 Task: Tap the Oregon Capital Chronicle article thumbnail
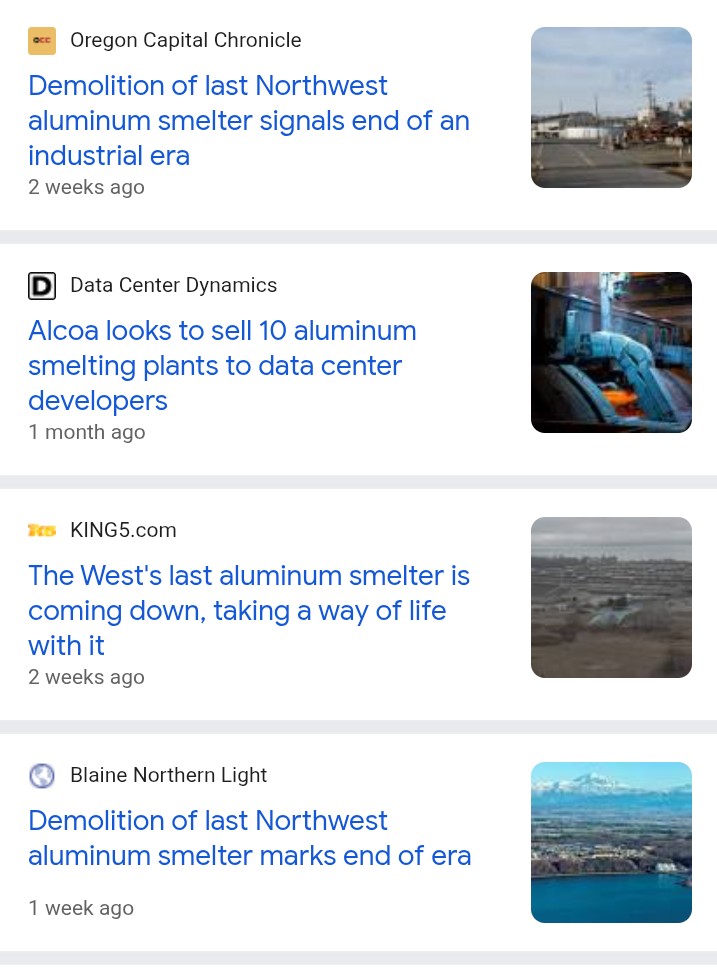[611, 108]
